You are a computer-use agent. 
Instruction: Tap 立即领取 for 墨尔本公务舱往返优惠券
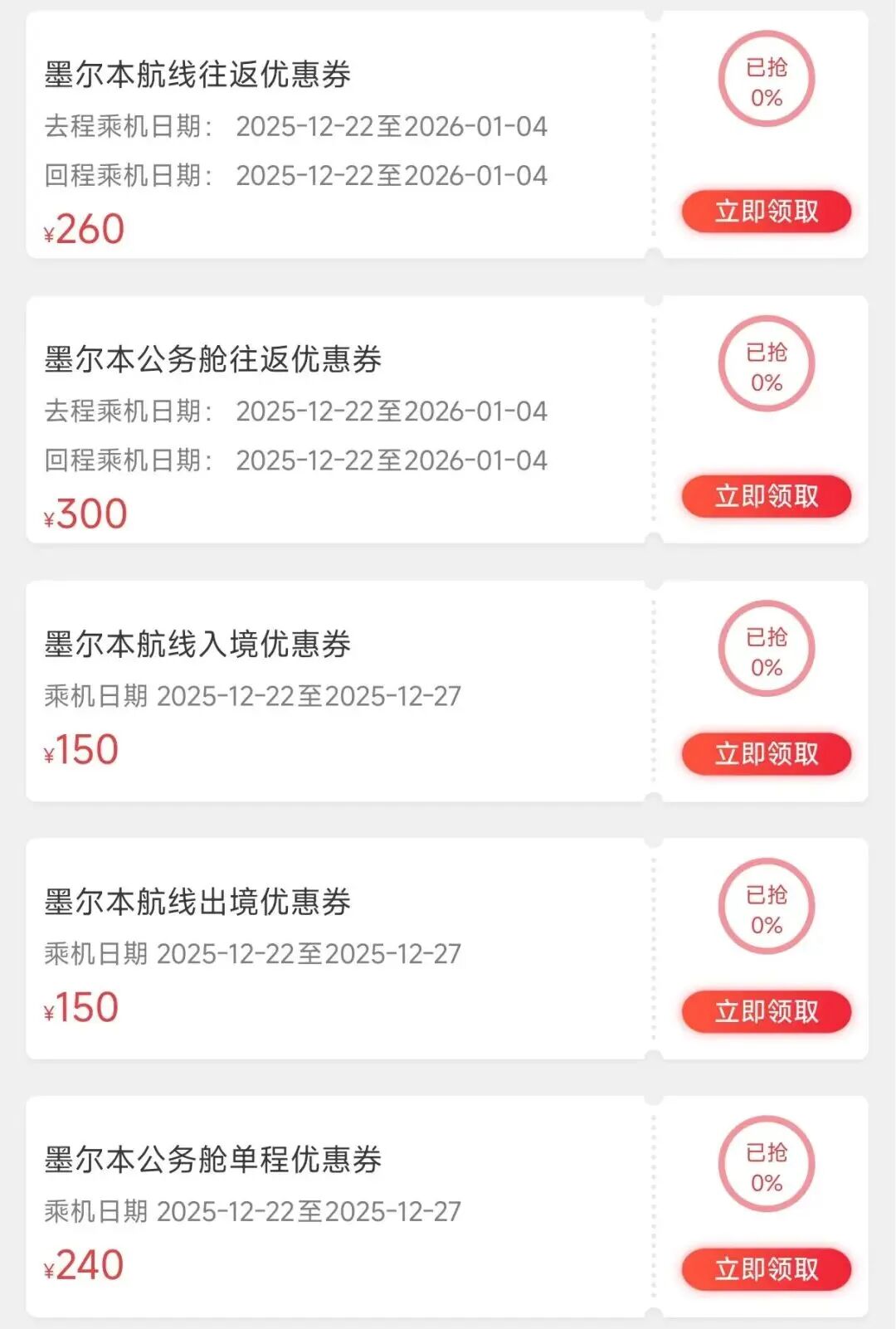[766, 496]
